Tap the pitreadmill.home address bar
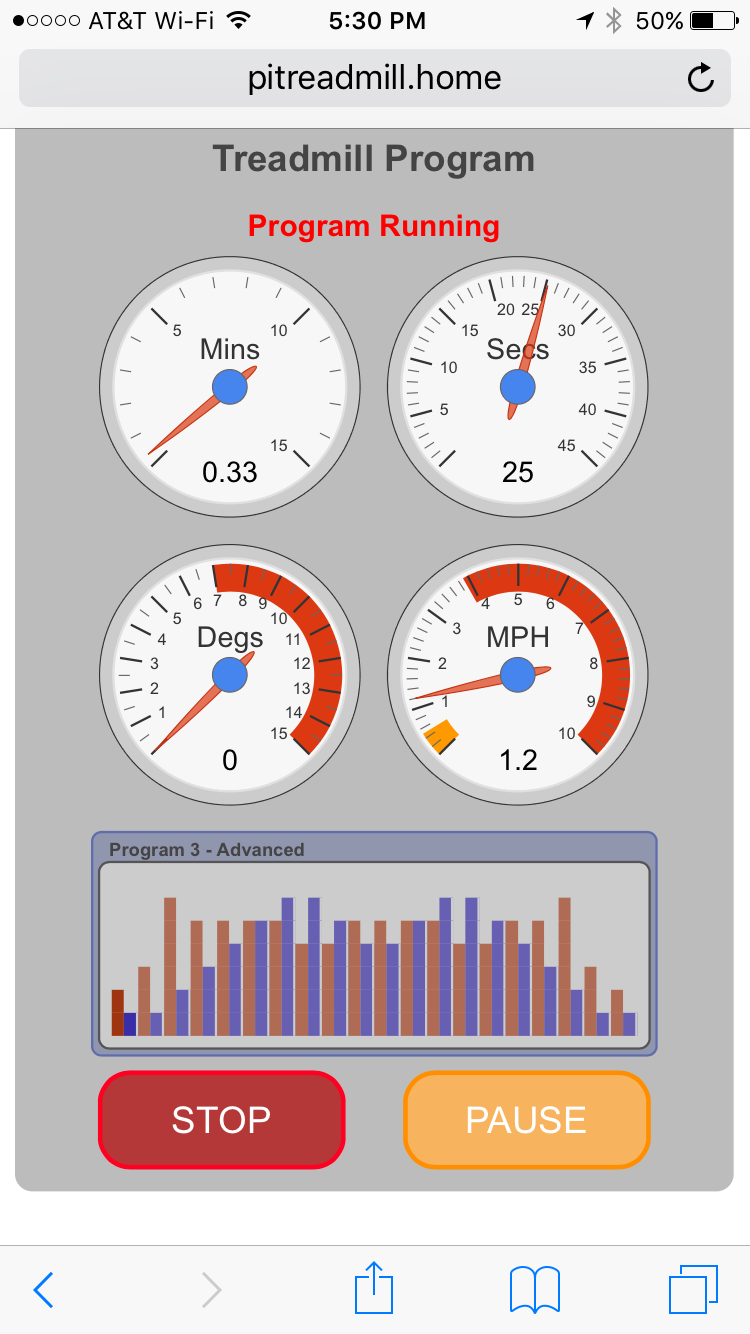 click(x=375, y=78)
